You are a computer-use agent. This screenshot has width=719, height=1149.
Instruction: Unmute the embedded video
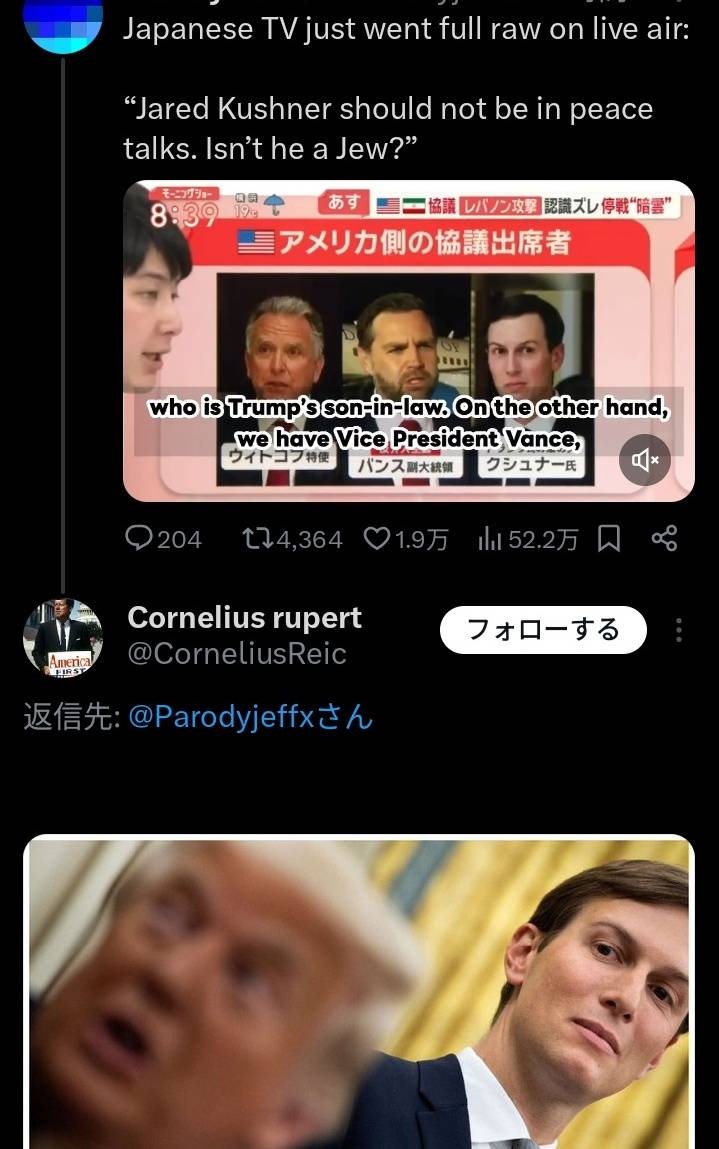(x=645, y=460)
